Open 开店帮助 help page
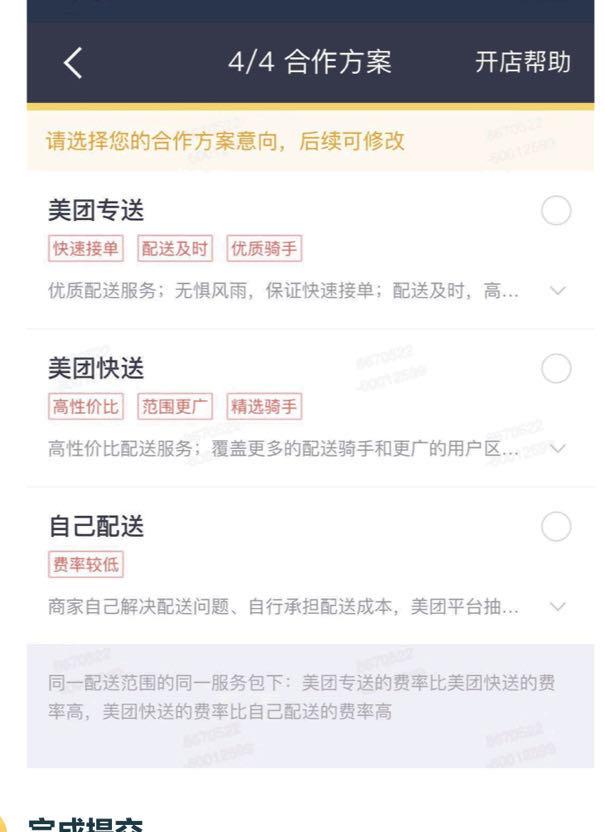 (x=522, y=62)
